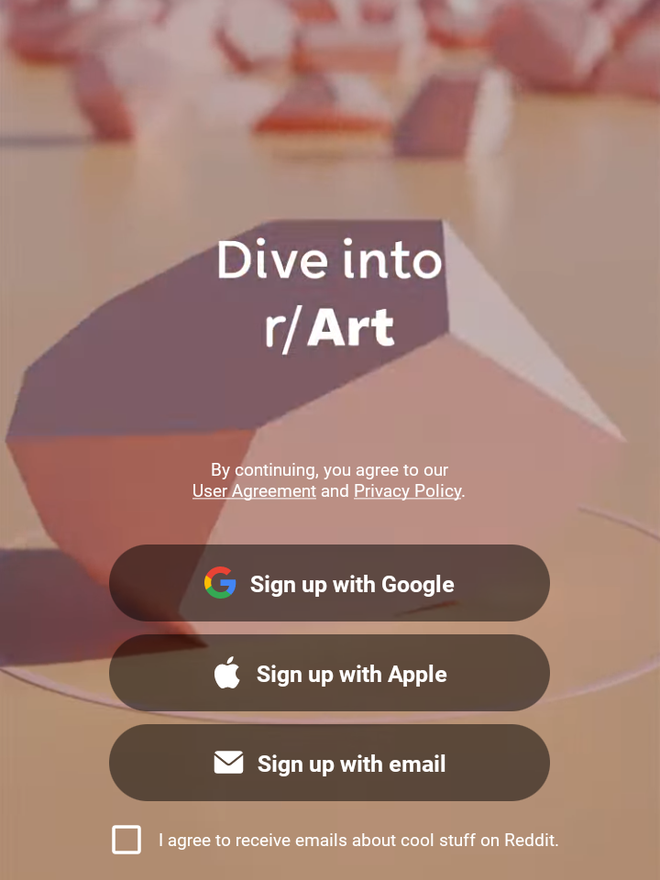
Task: Sign up with Apple
Action: tap(329, 674)
